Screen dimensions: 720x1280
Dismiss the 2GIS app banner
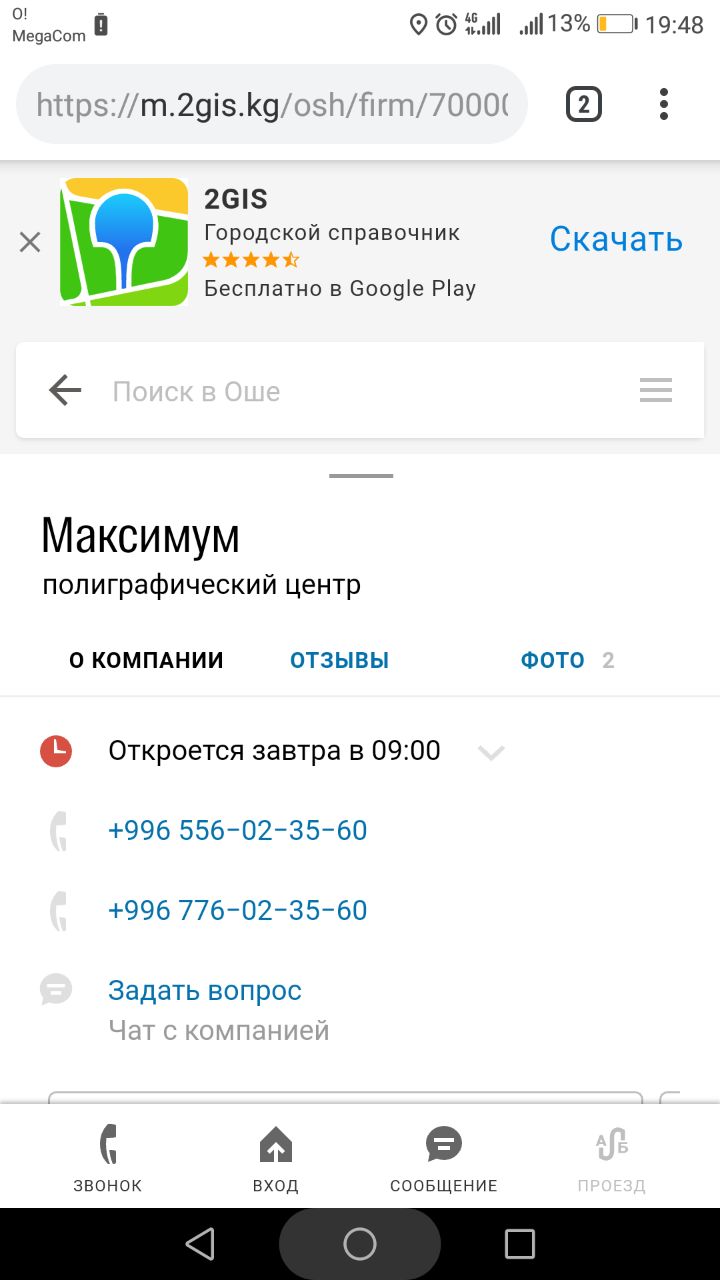coord(30,242)
